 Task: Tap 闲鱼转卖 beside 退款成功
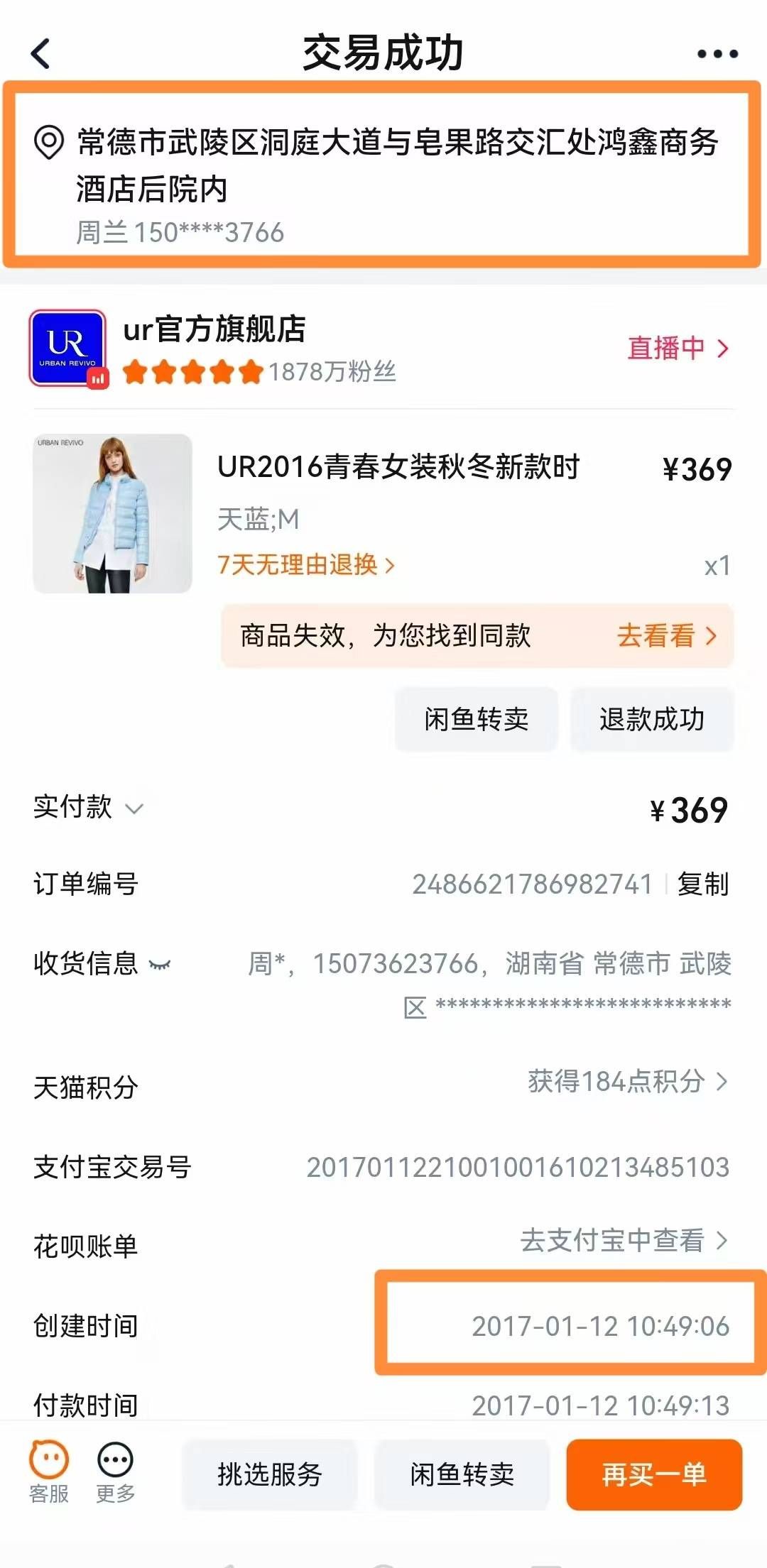[476, 719]
